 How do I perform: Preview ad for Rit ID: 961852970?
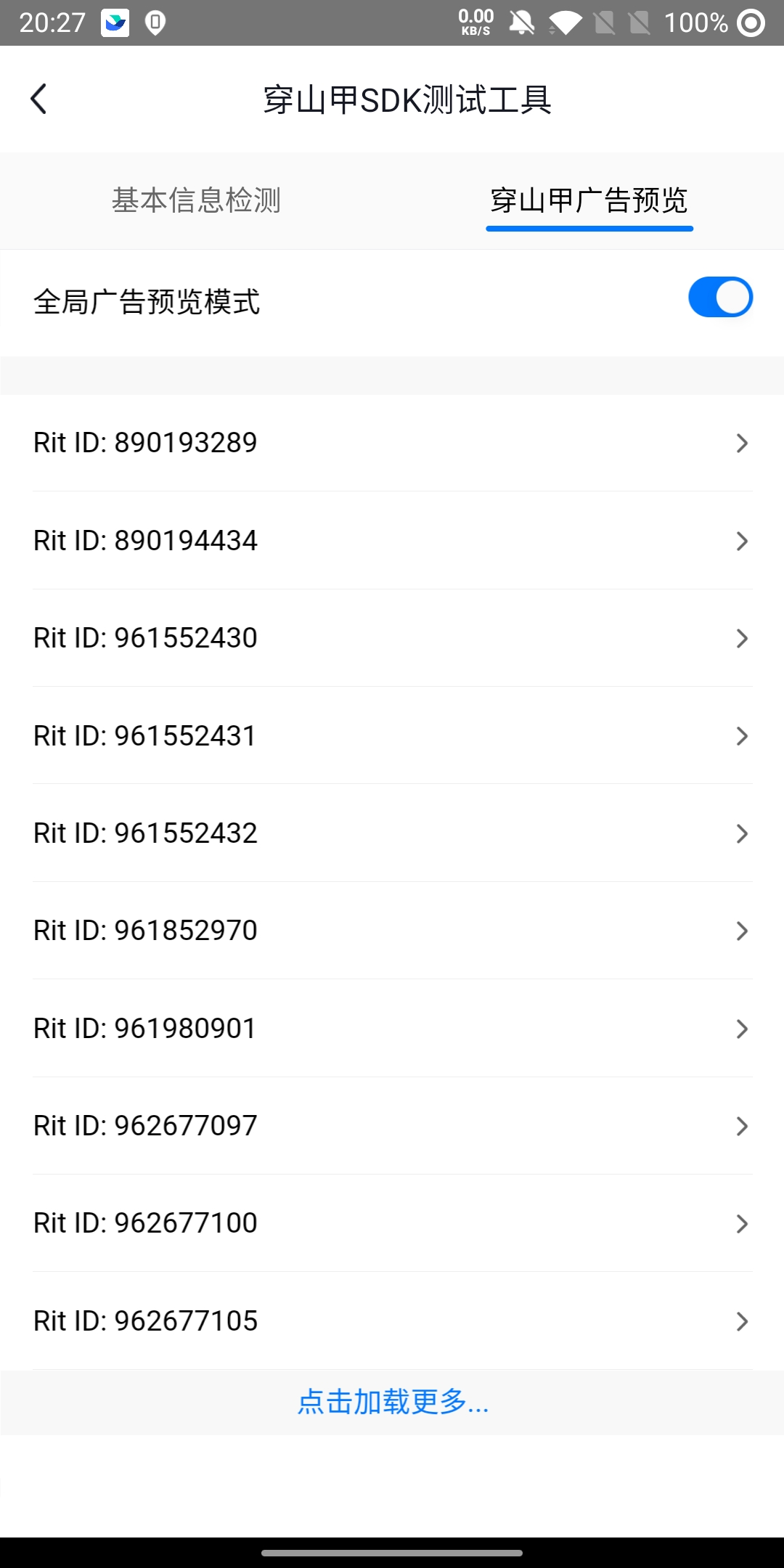click(392, 931)
